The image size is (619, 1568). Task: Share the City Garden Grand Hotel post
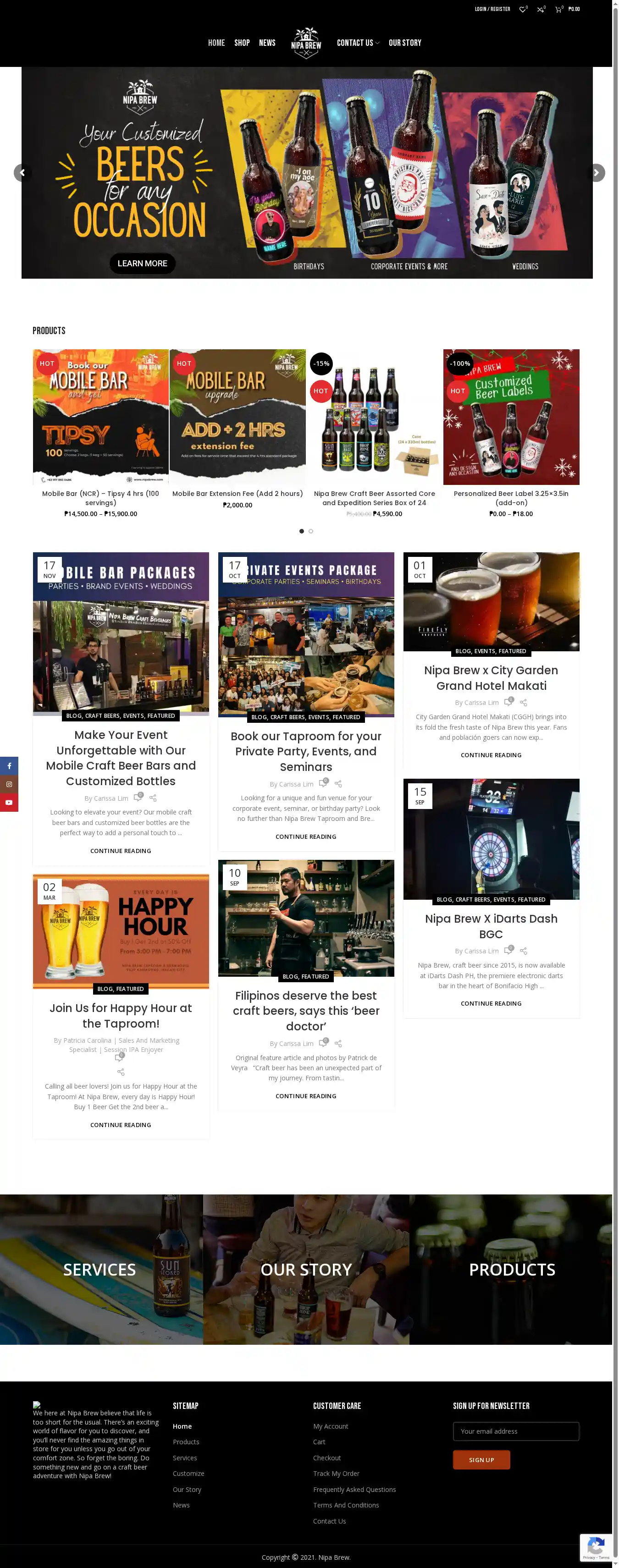point(524,703)
